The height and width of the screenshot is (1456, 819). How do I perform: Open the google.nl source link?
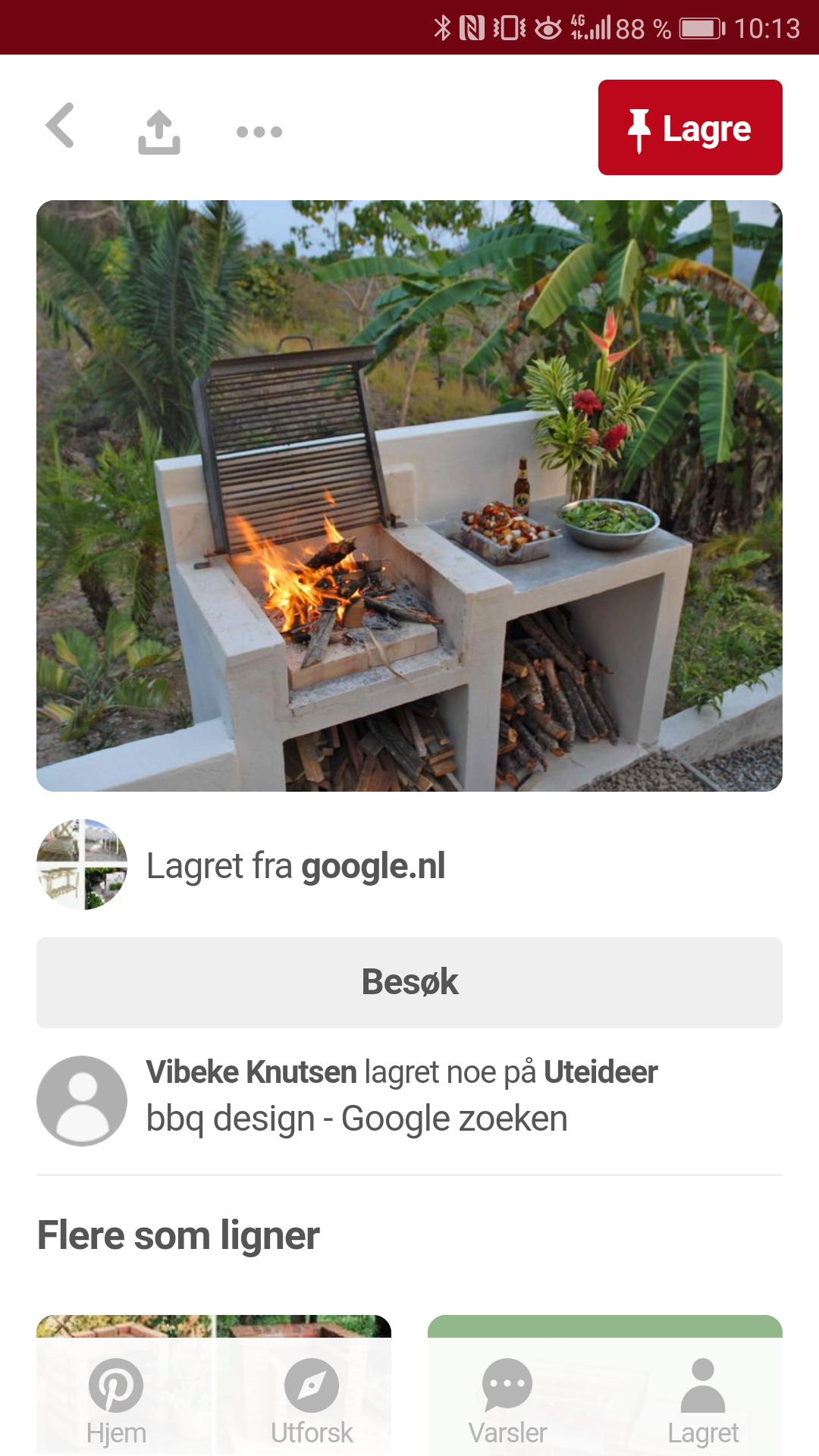pyautogui.click(x=372, y=866)
